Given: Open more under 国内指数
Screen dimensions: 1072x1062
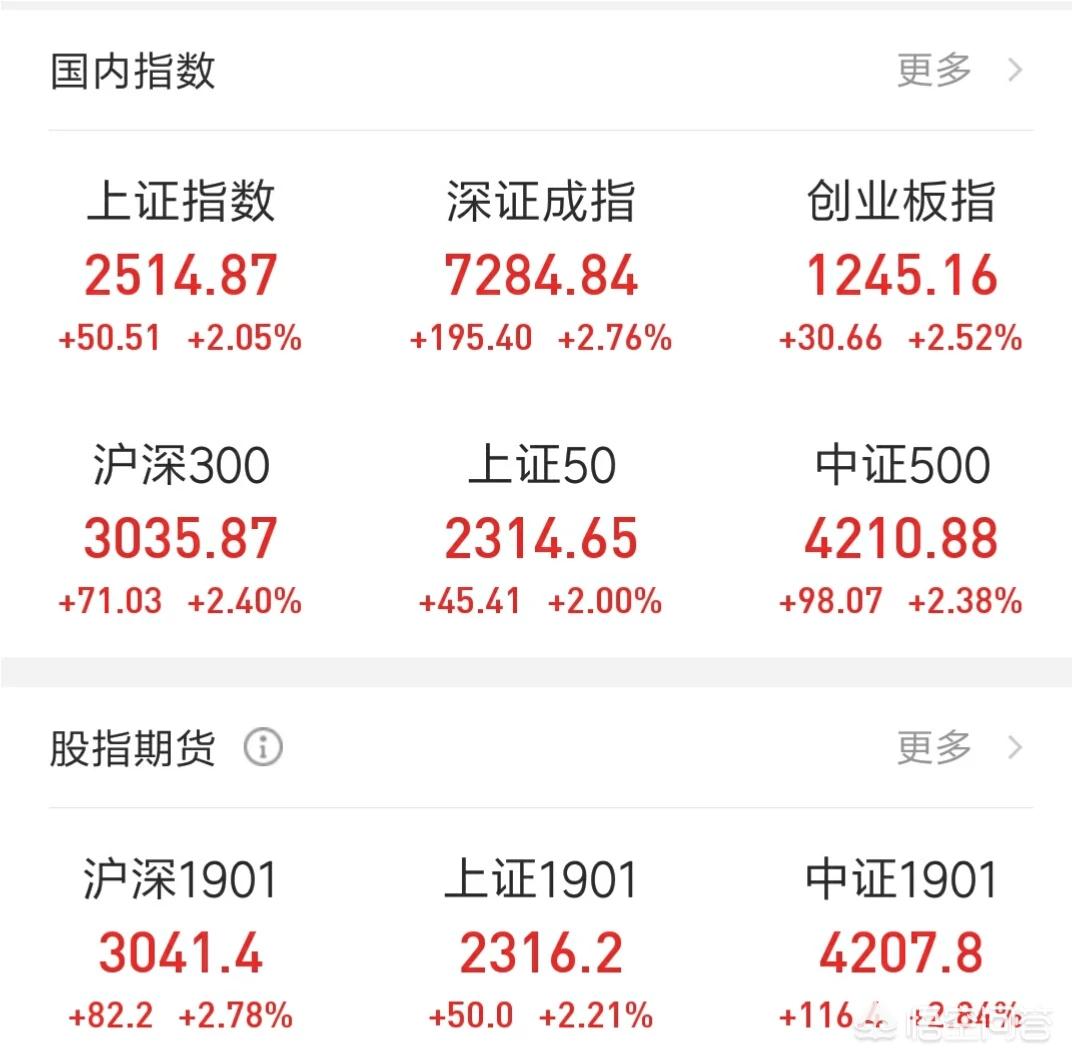Looking at the screenshot, I should point(959,70).
